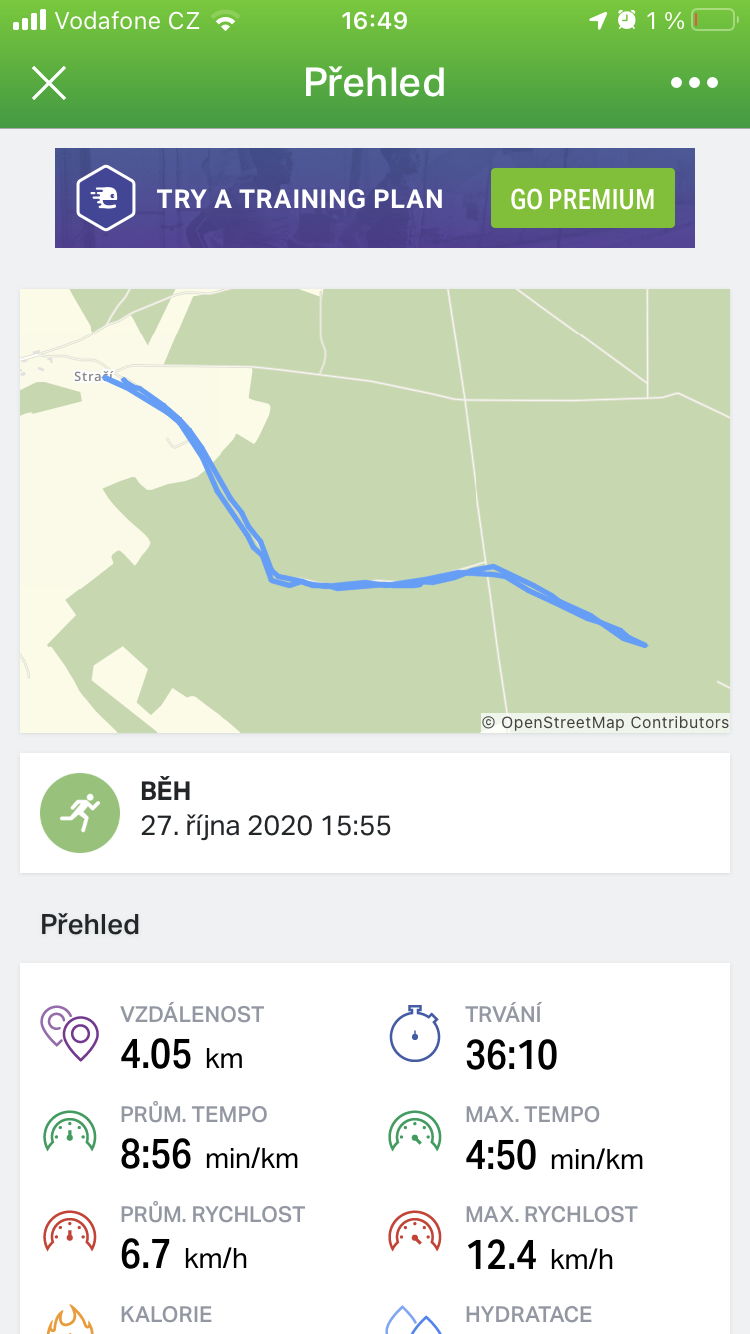Viewport: 750px width, 1334px height.
Task: Open the Běh activity row
Action: coord(375,812)
